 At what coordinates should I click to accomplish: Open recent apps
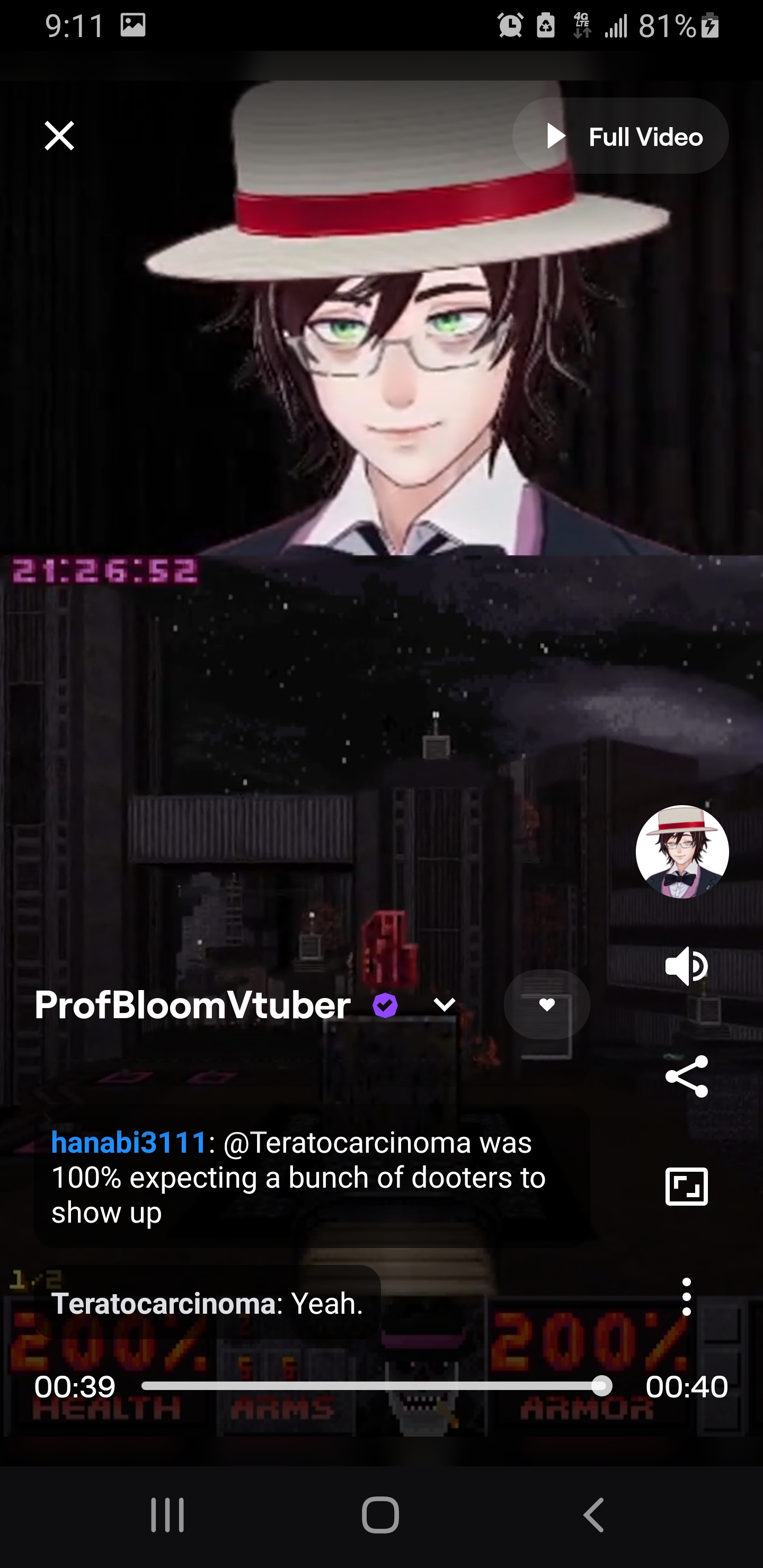point(167,1515)
